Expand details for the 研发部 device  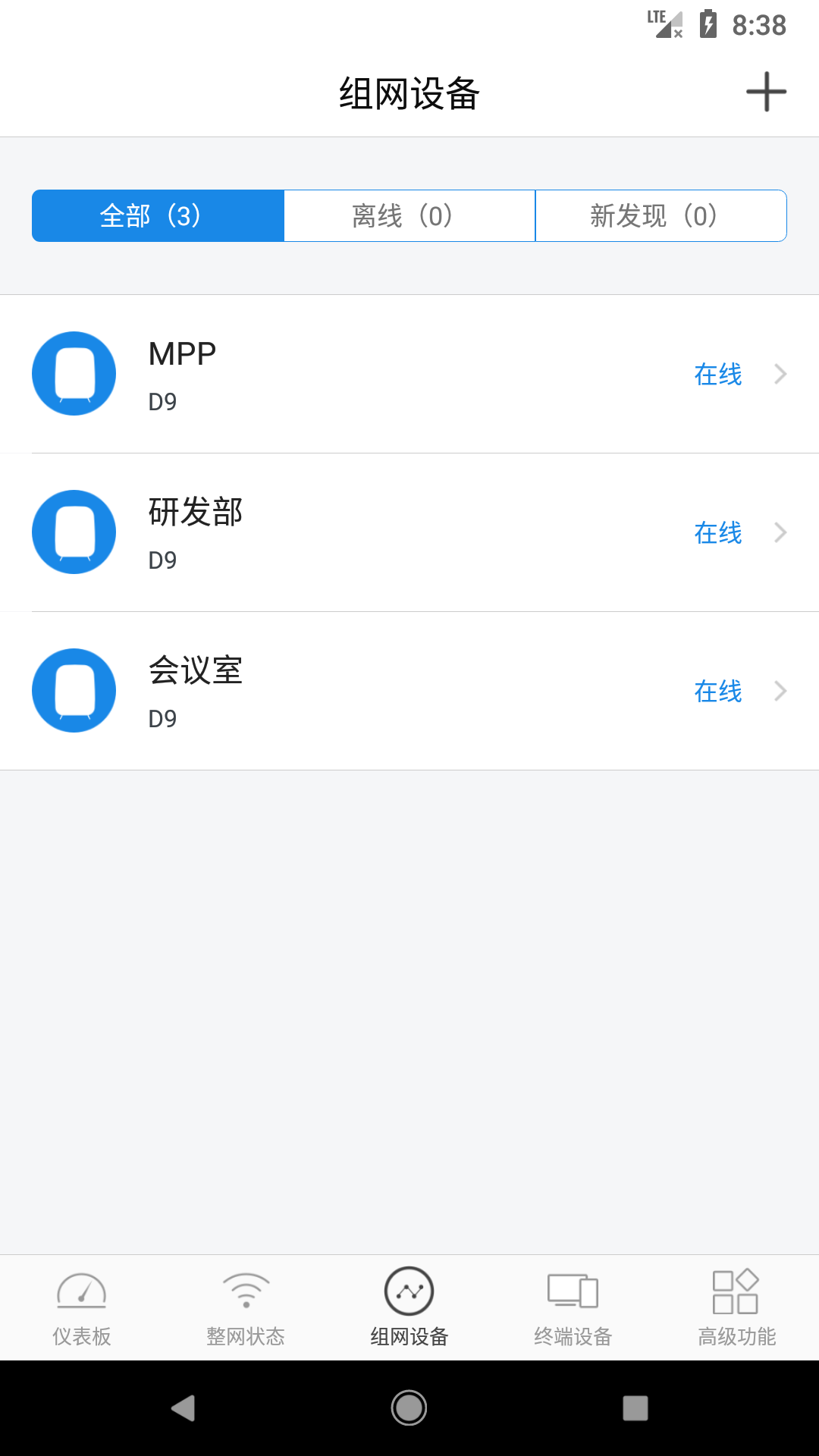point(780,533)
